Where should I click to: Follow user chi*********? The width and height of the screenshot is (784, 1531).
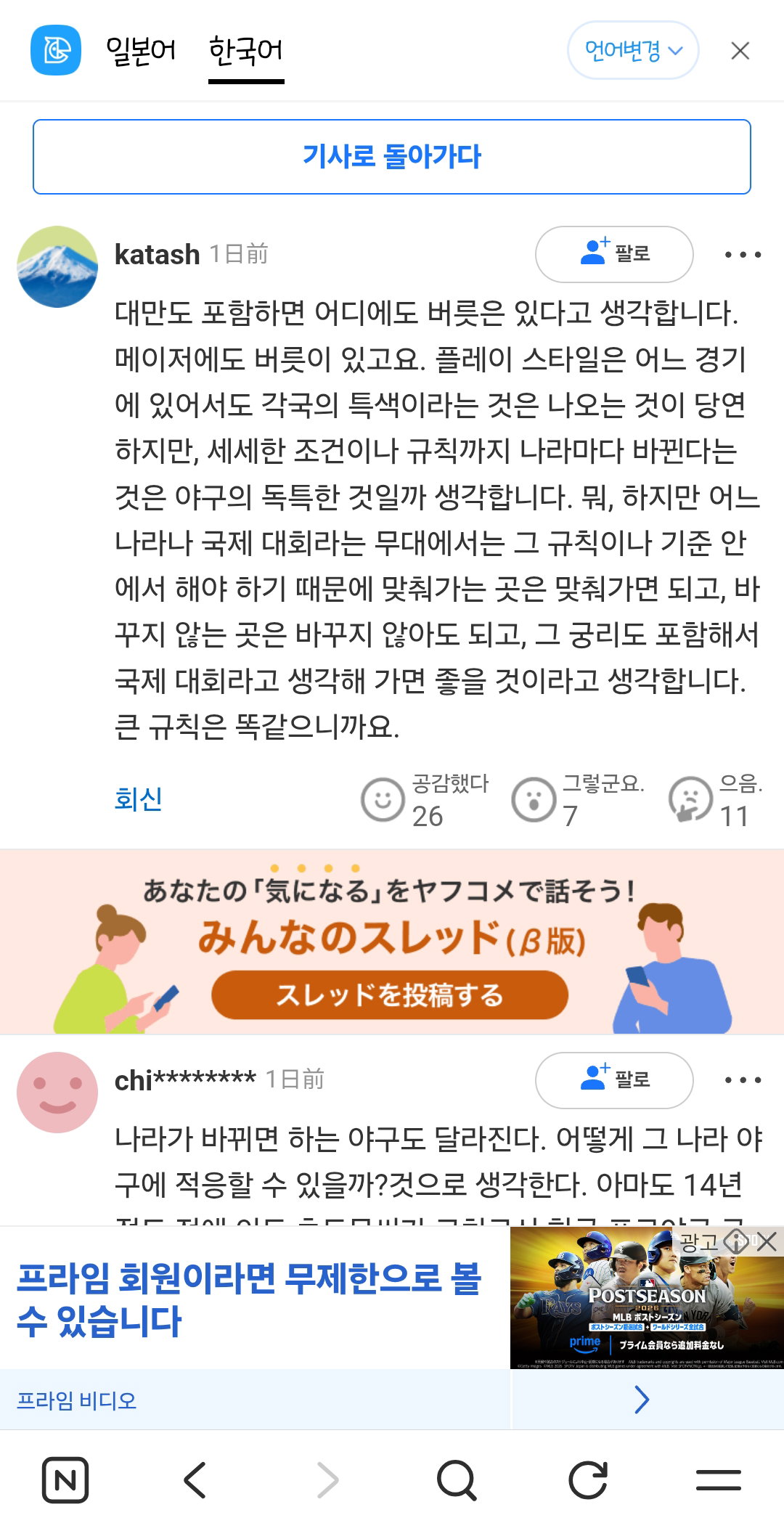pyautogui.click(x=614, y=1080)
